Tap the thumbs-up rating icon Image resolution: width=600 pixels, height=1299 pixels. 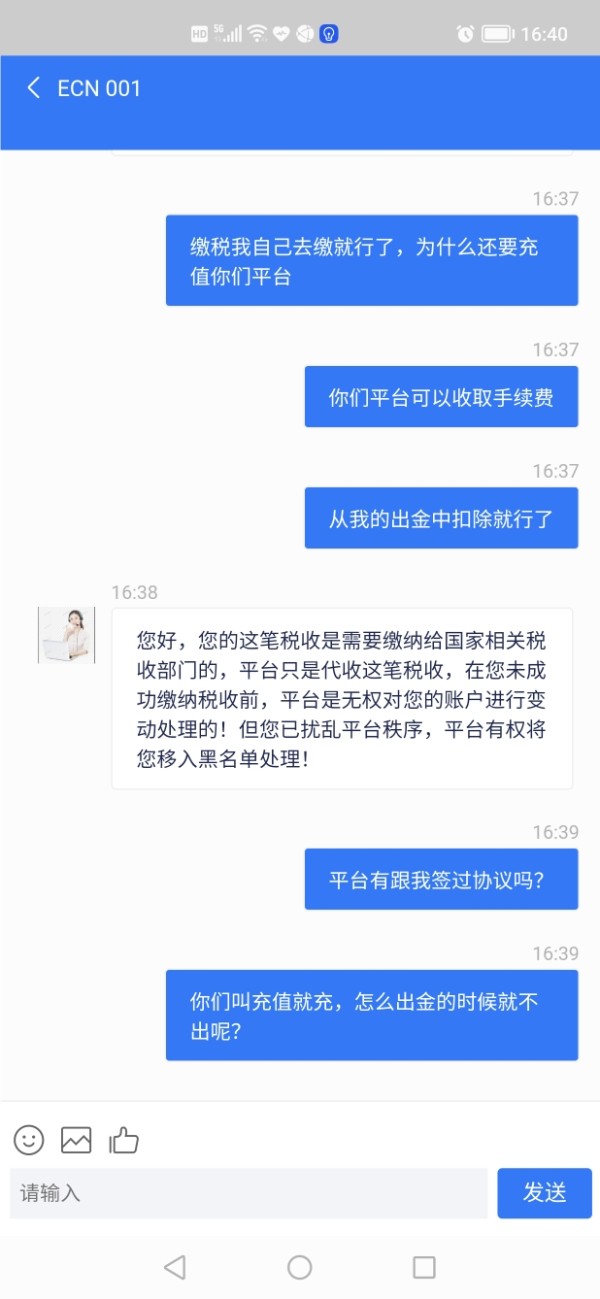tap(124, 1139)
